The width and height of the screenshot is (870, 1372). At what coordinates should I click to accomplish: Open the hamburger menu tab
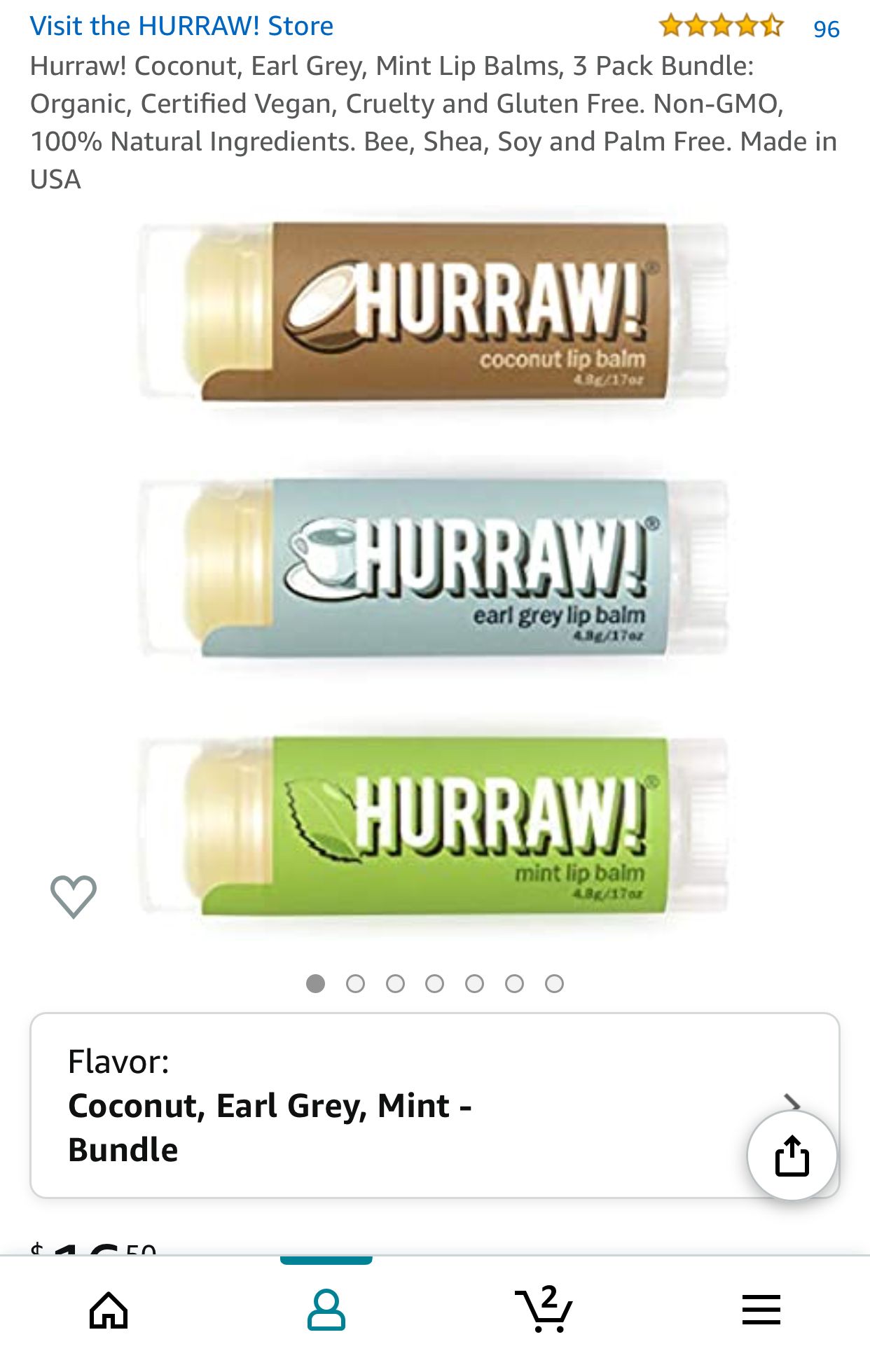(x=761, y=1310)
